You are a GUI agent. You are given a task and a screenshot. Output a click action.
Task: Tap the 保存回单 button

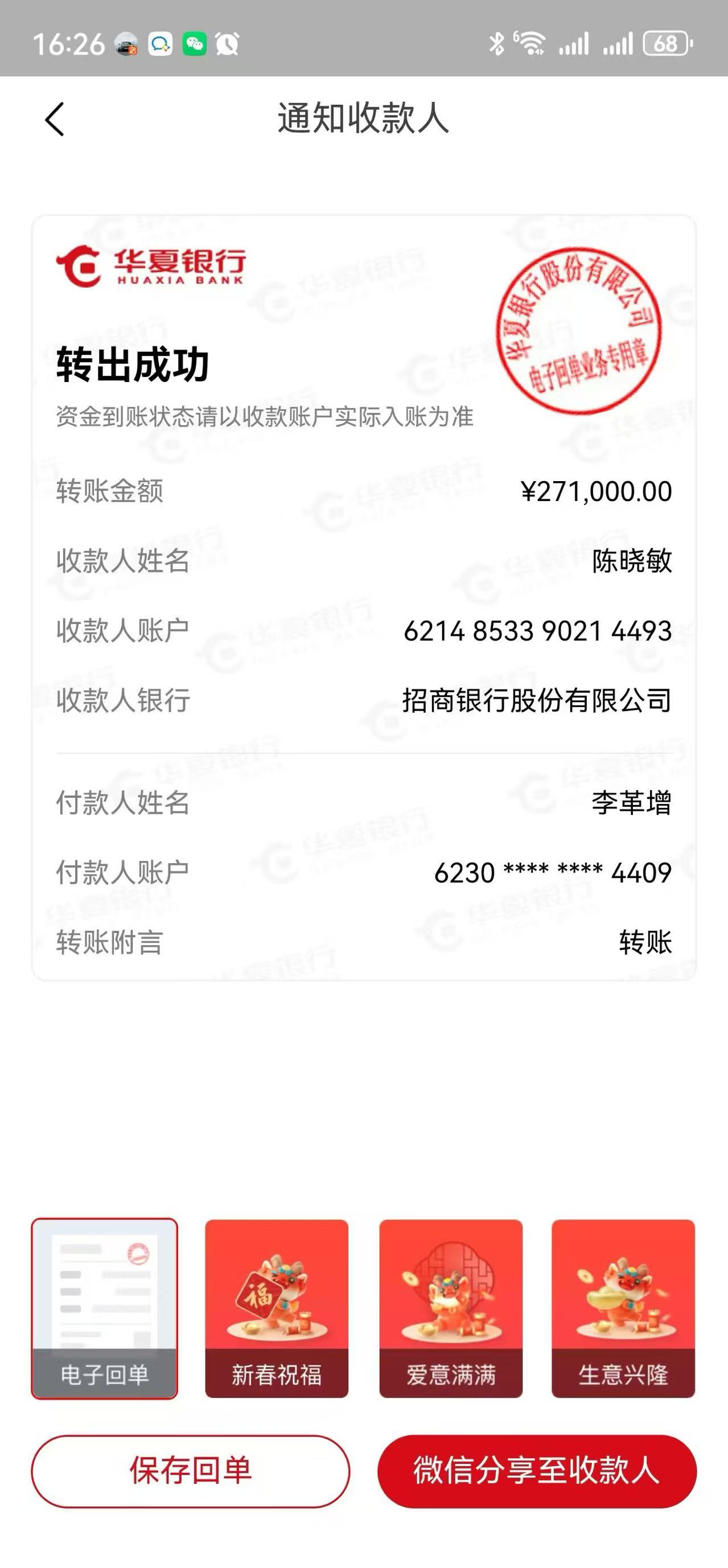point(191,1471)
